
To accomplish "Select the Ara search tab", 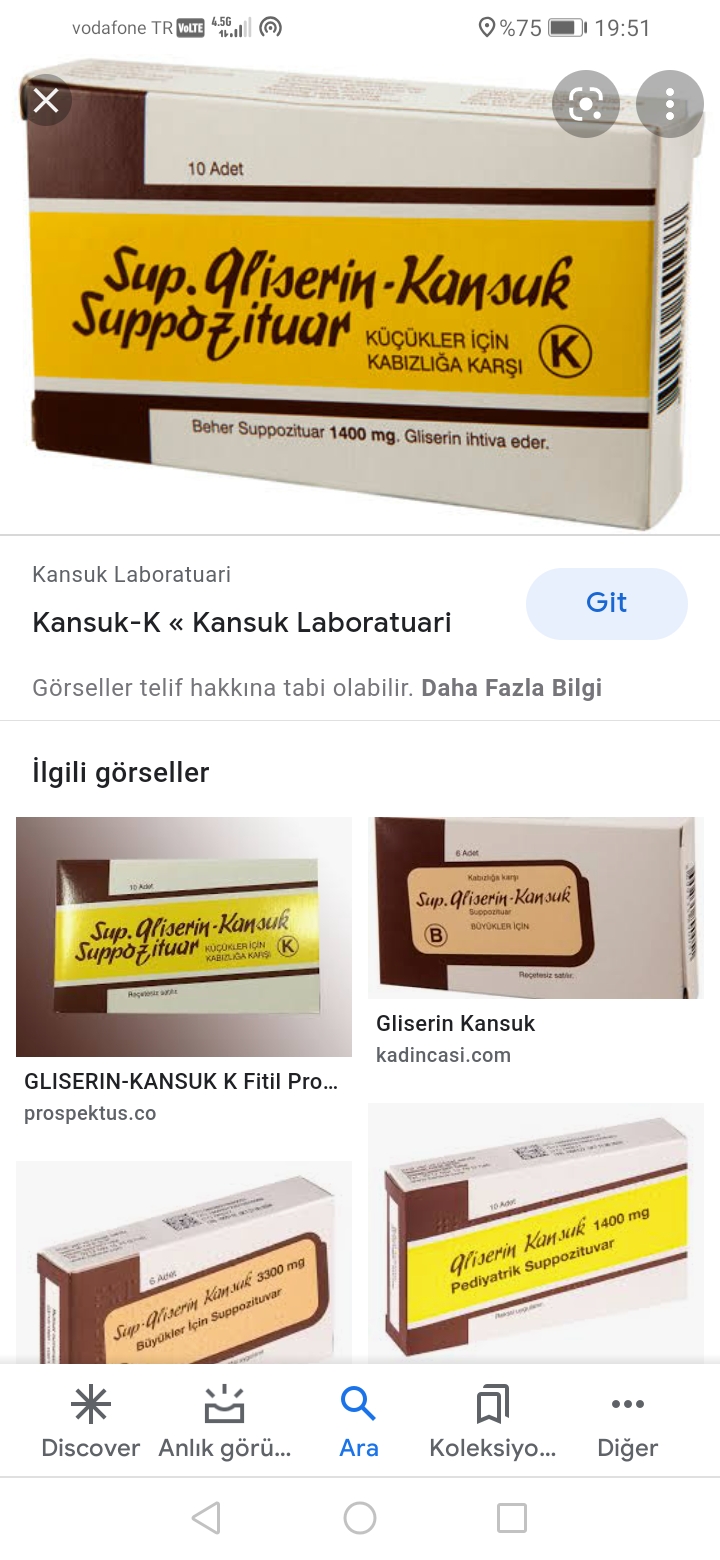I will (x=358, y=1422).
